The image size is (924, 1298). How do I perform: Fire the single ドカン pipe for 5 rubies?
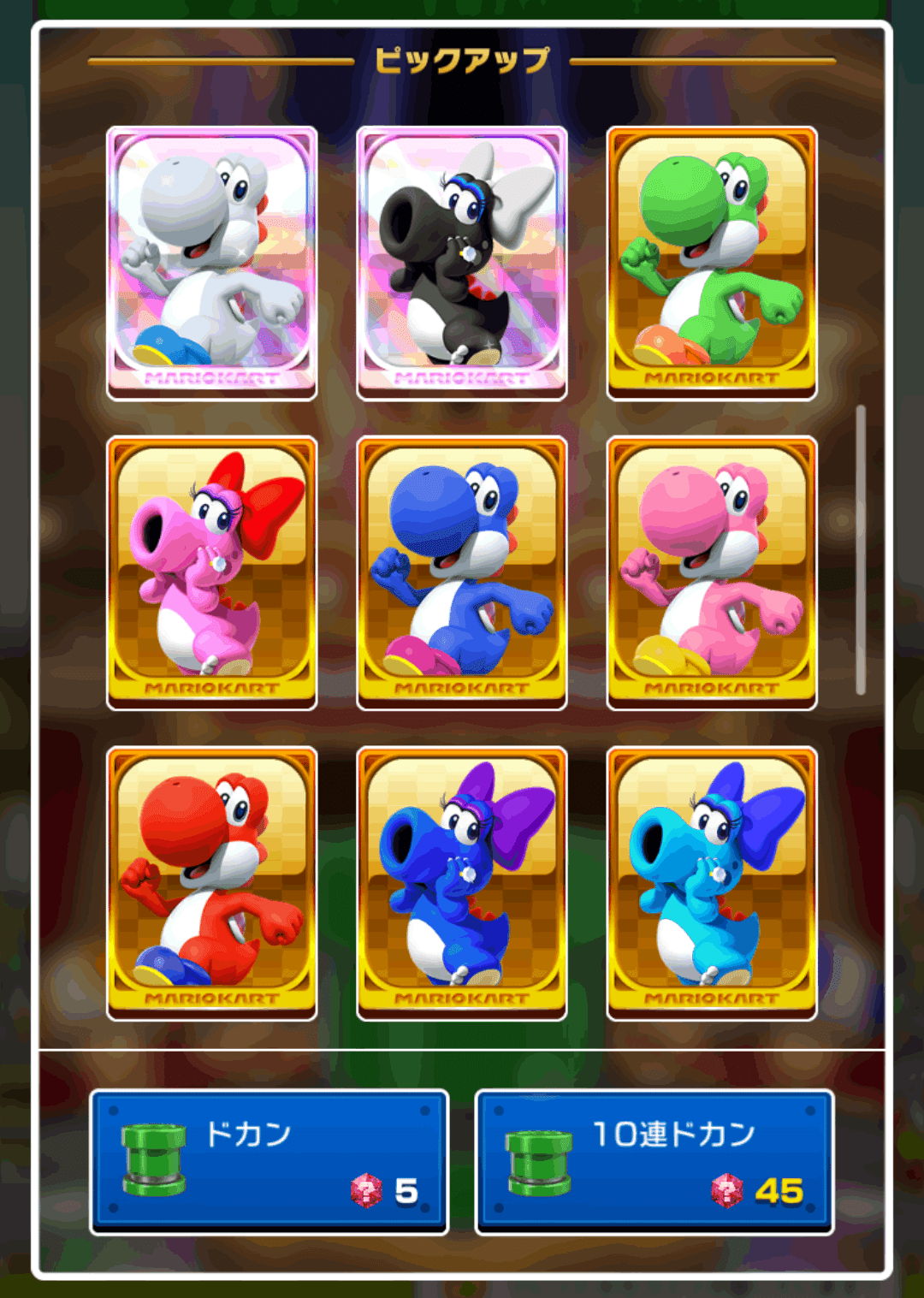pyautogui.click(x=269, y=1161)
